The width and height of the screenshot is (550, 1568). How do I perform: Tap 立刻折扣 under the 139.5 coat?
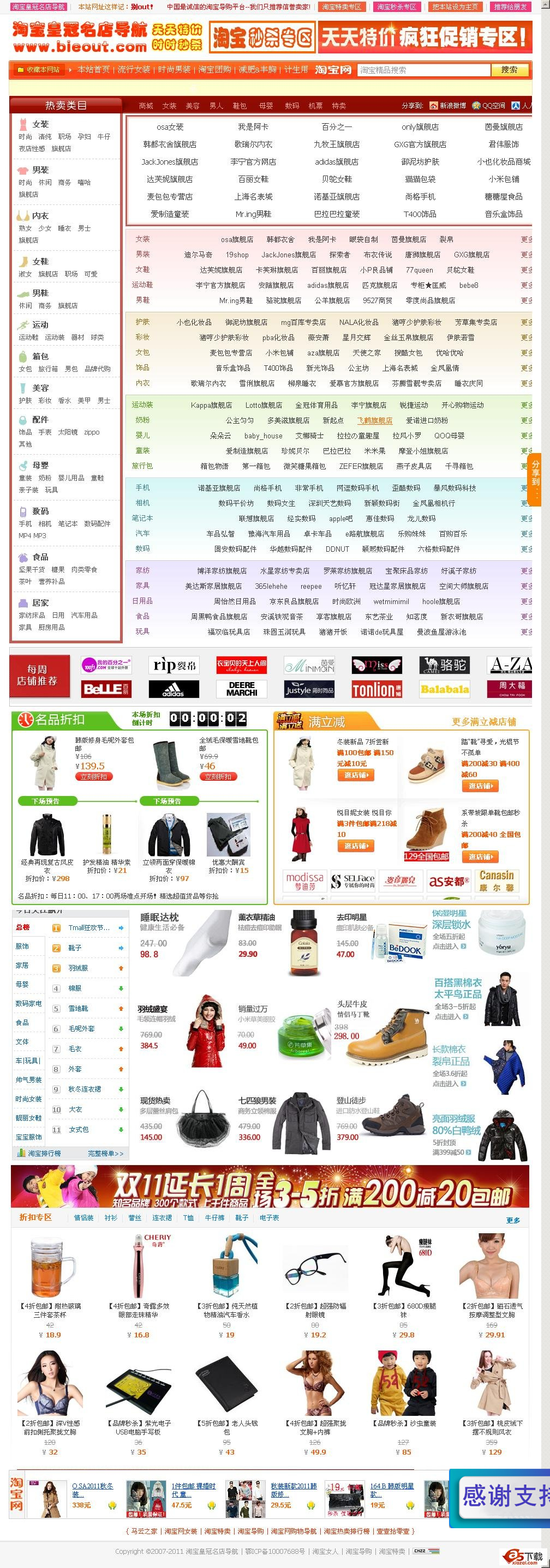pos(93,777)
